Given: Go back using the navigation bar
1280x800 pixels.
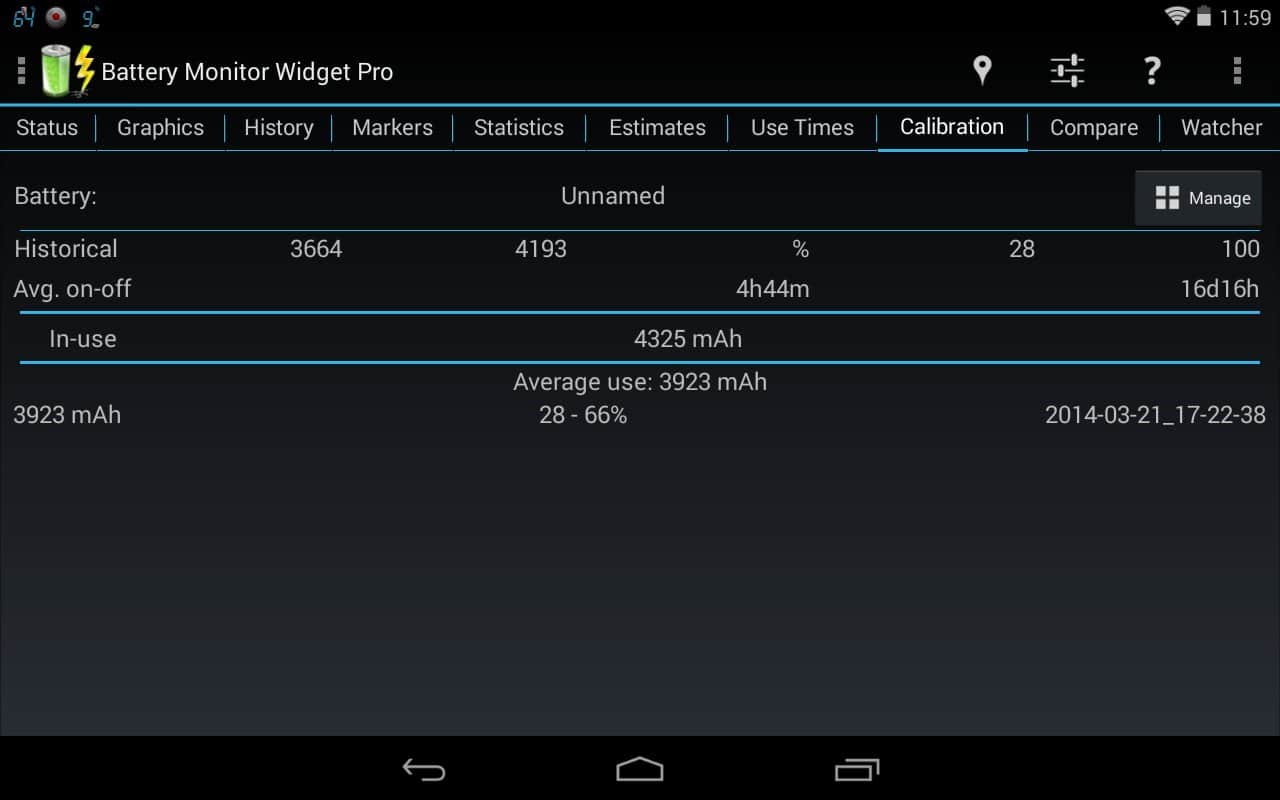Looking at the screenshot, I should click(424, 769).
